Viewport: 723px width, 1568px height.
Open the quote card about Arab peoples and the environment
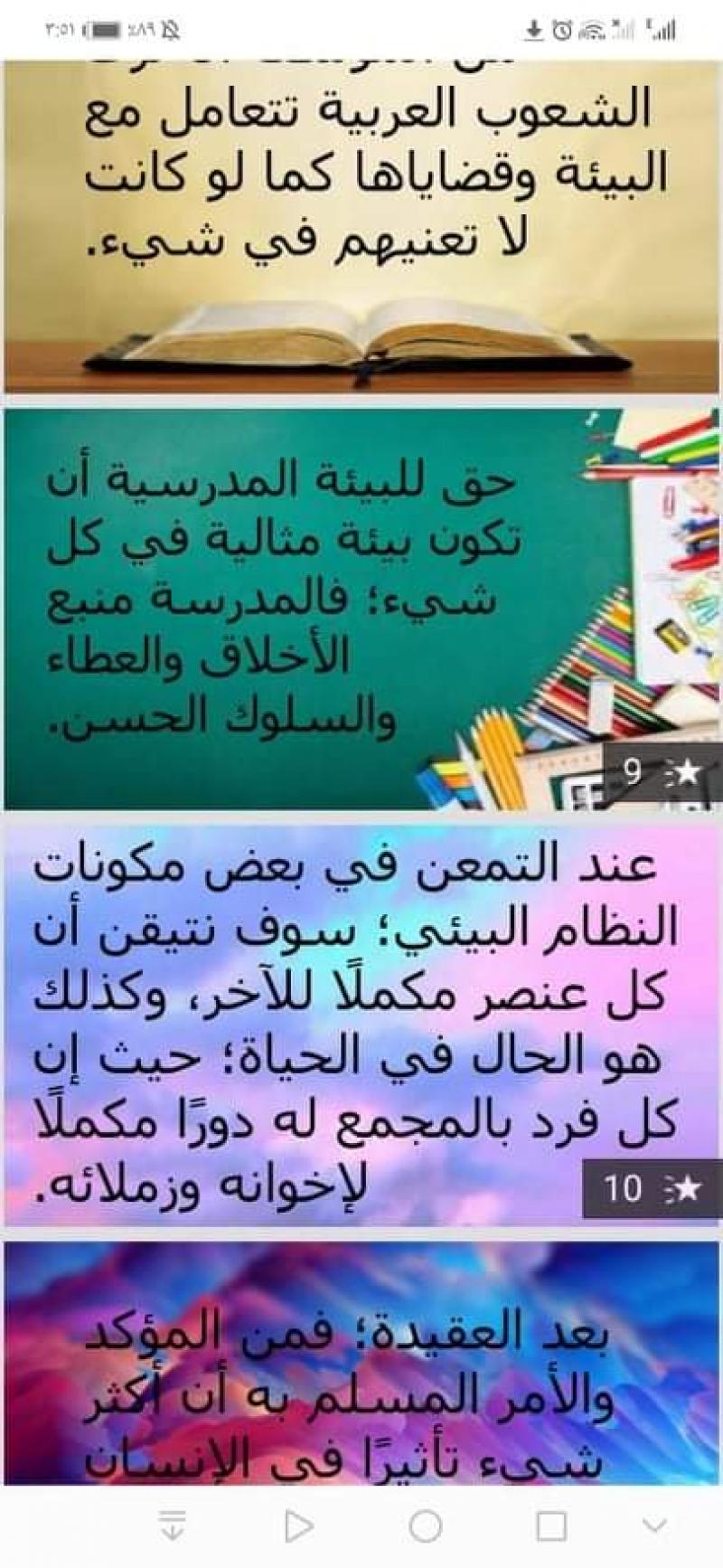(x=361, y=226)
